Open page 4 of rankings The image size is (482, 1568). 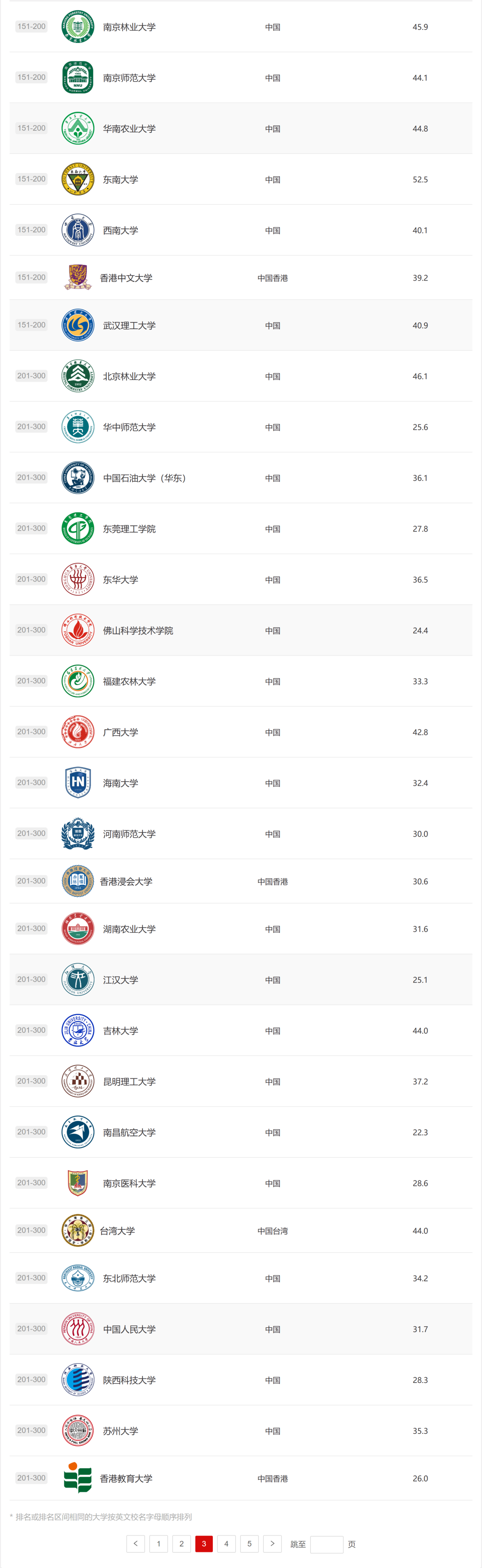[x=226, y=1543]
